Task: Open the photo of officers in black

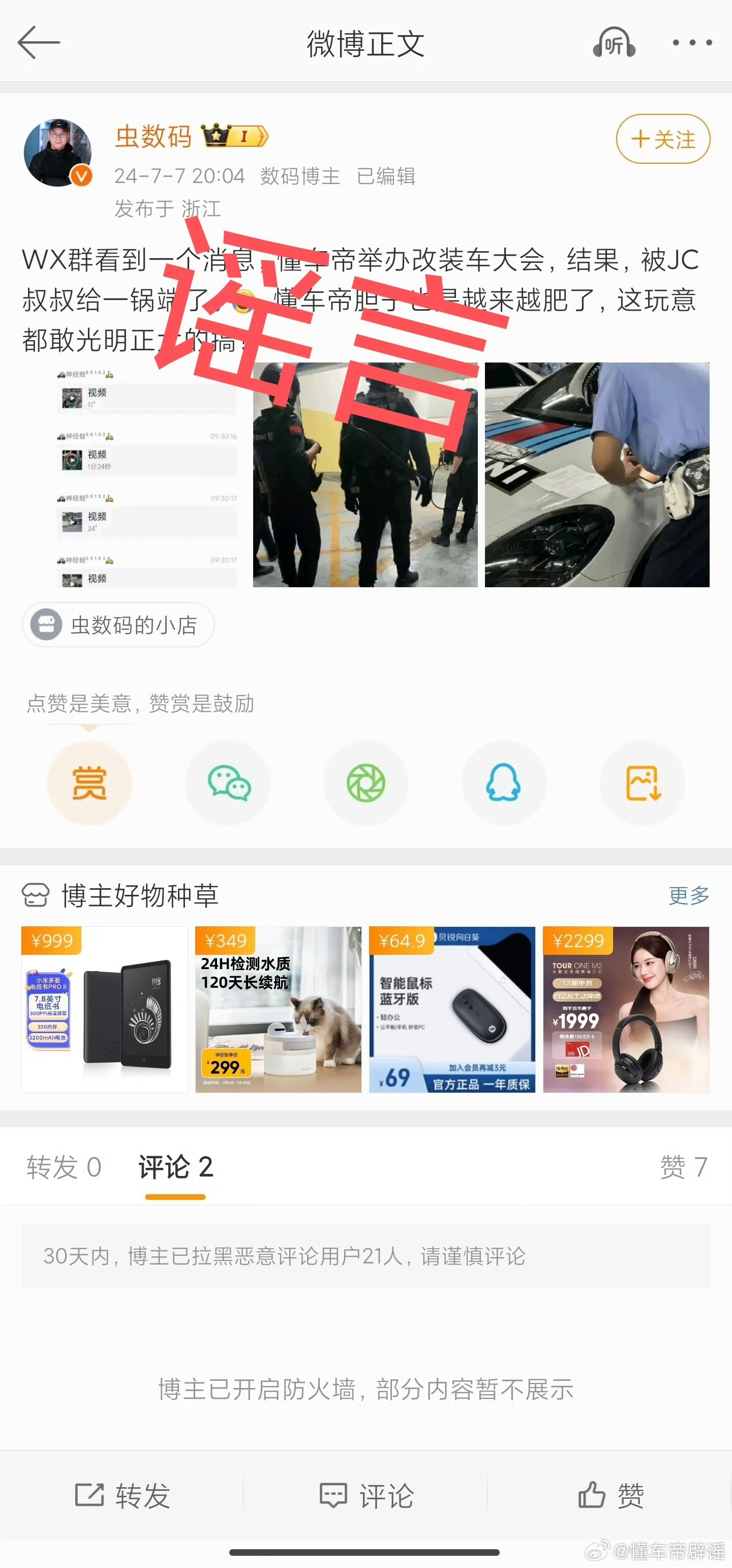Action: click(x=365, y=475)
